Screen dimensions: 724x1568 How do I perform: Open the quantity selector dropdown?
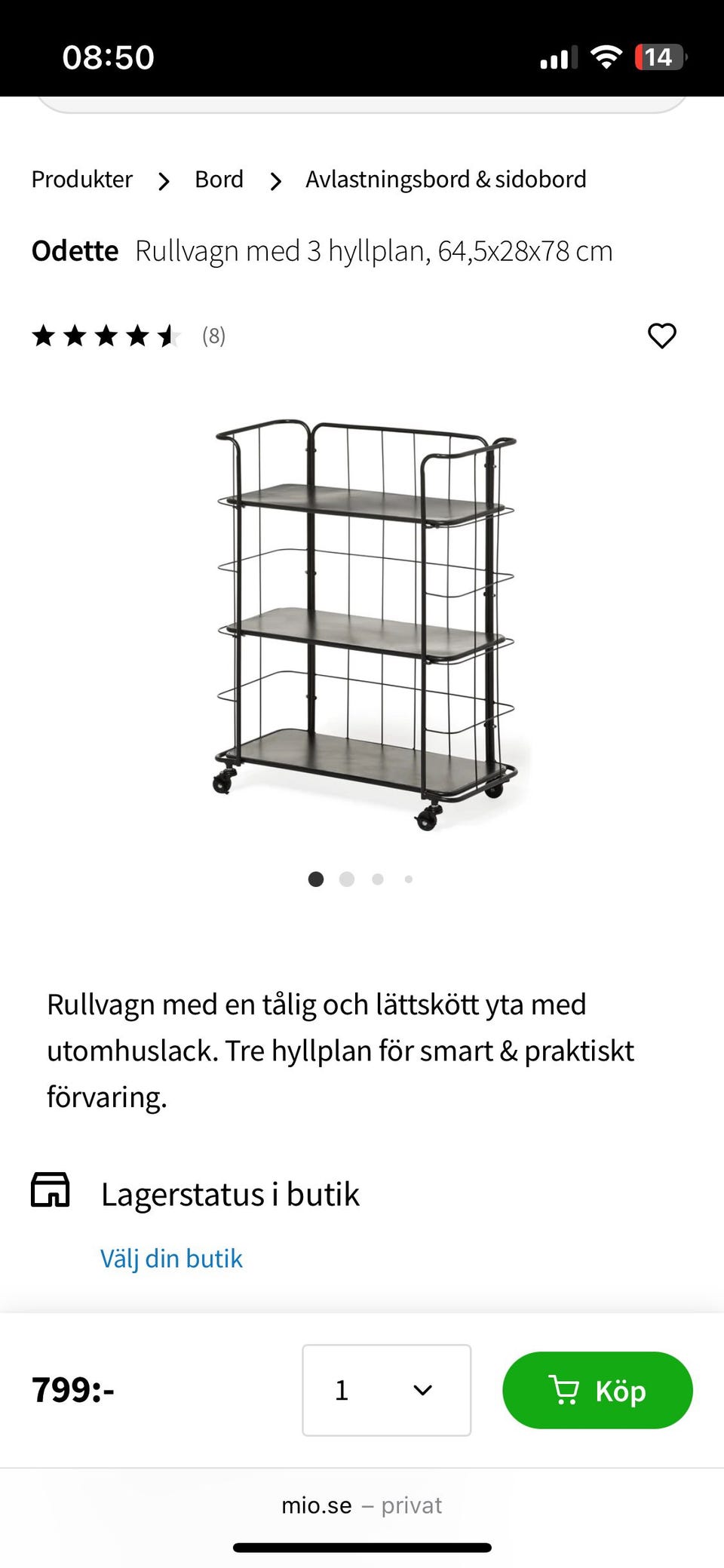[x=386, y=1390]
